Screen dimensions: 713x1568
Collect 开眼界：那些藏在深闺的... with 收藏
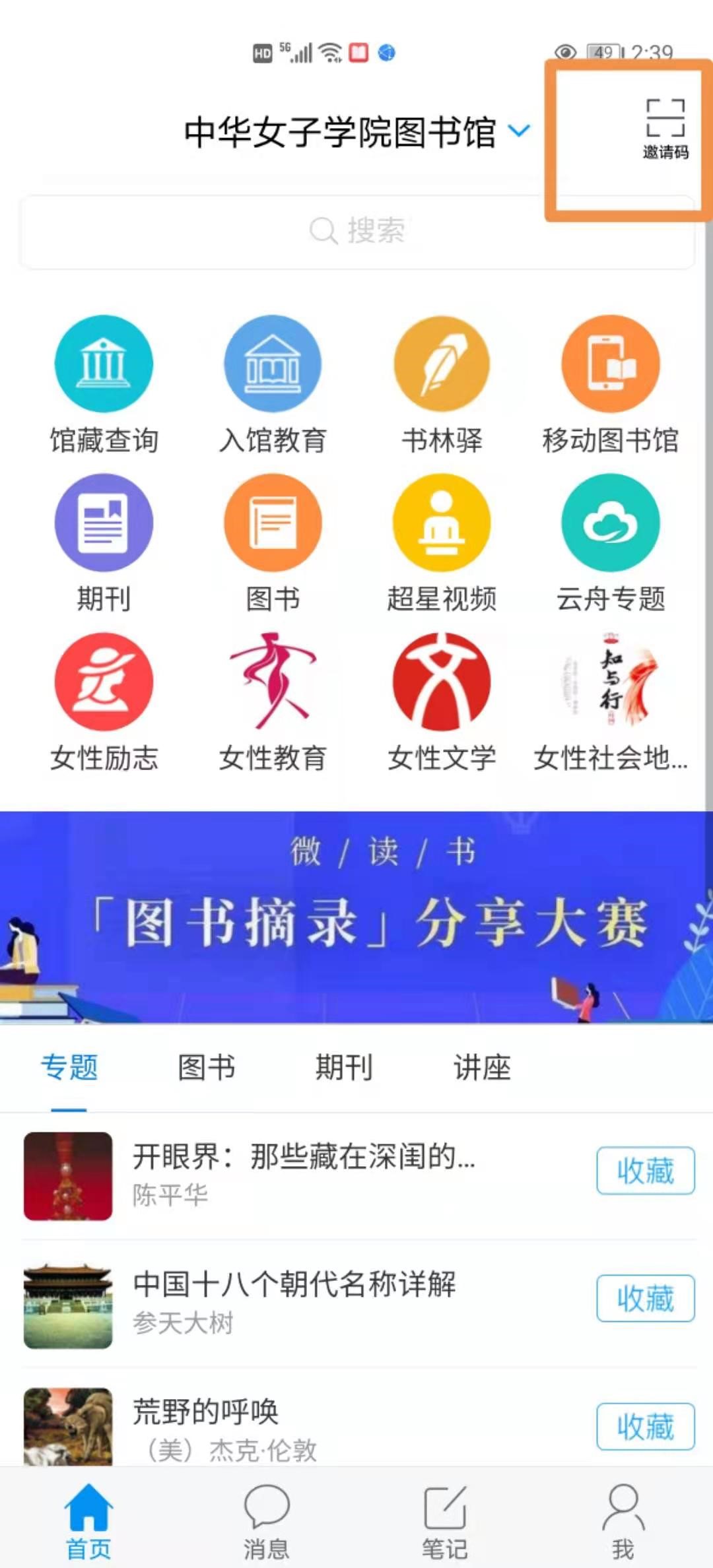(645, 1171)
